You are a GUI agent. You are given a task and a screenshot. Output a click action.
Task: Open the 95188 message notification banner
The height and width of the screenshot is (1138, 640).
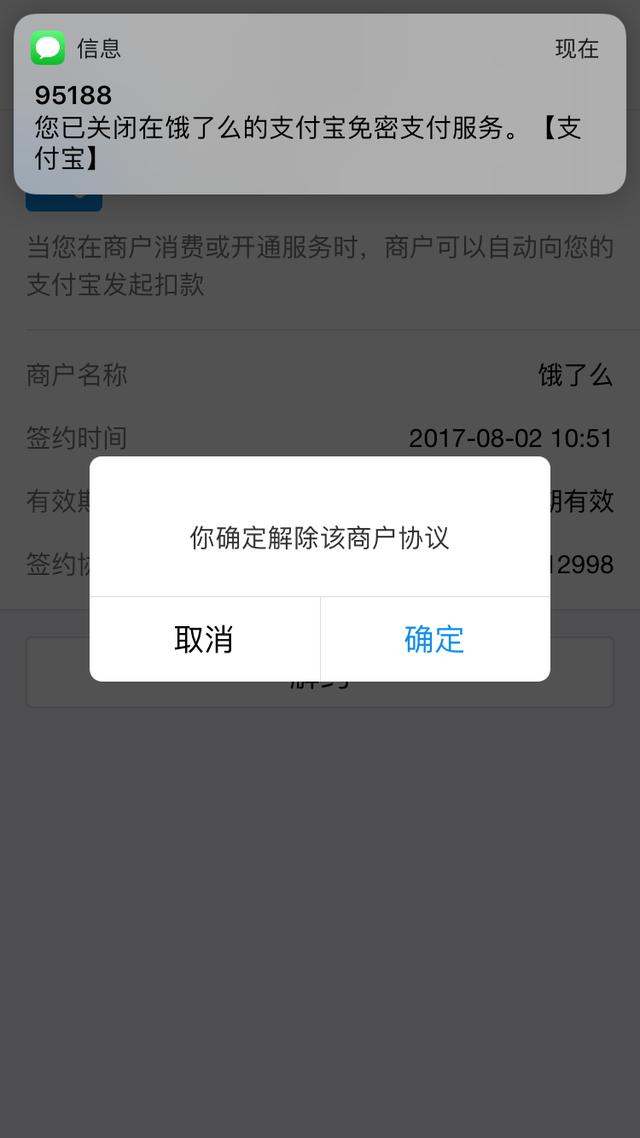pos(319,104)
